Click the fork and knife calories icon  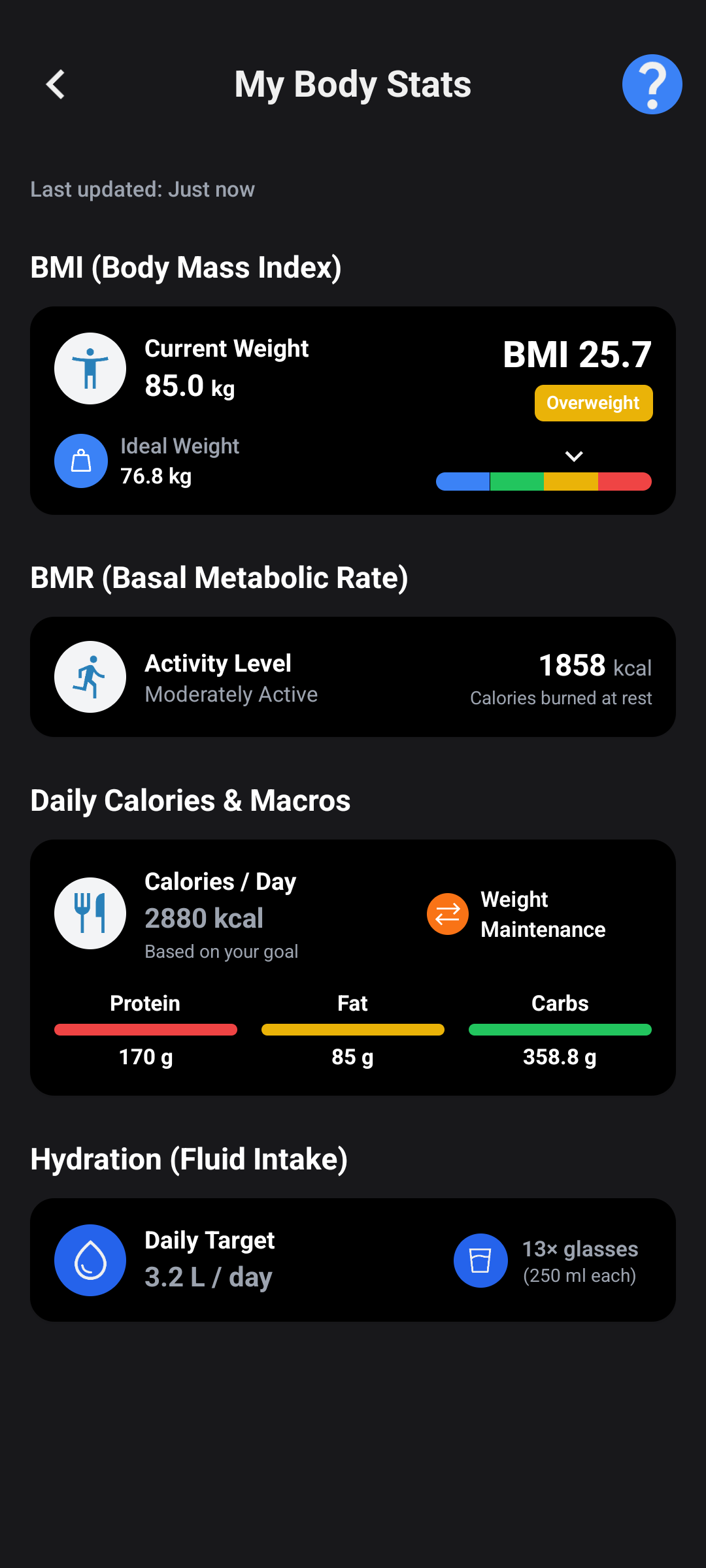point(90,913)
